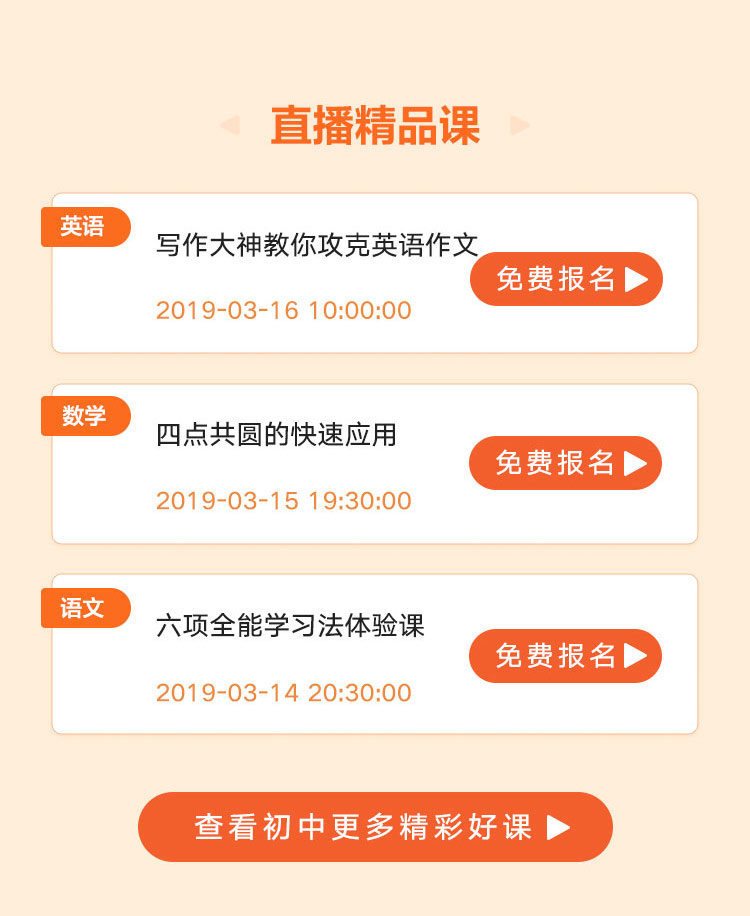Tap 免费报名 for 四点共圆的快速应用
750x916 pixels.
click(566, 463)
